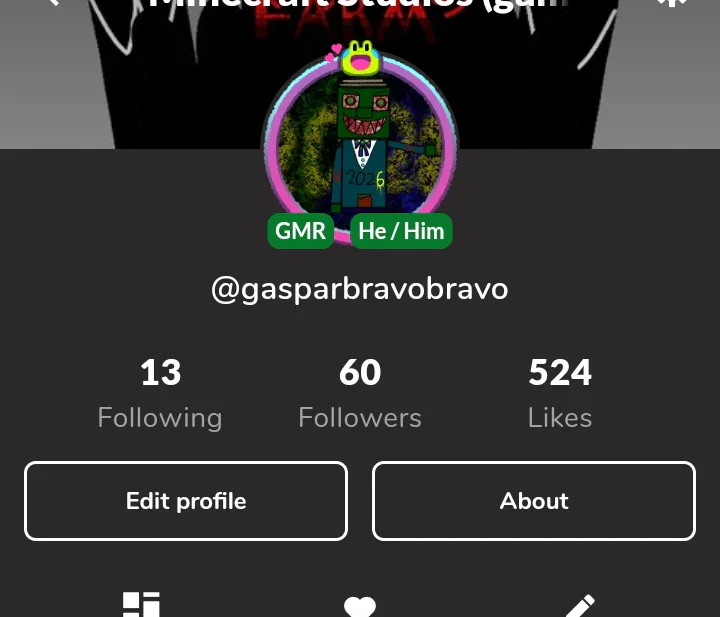Image resolution: width=720 pixels, height=617 pixels.
Task: Tap the Edit profile button
Action: pyautogui.click(x=186, y=501)
